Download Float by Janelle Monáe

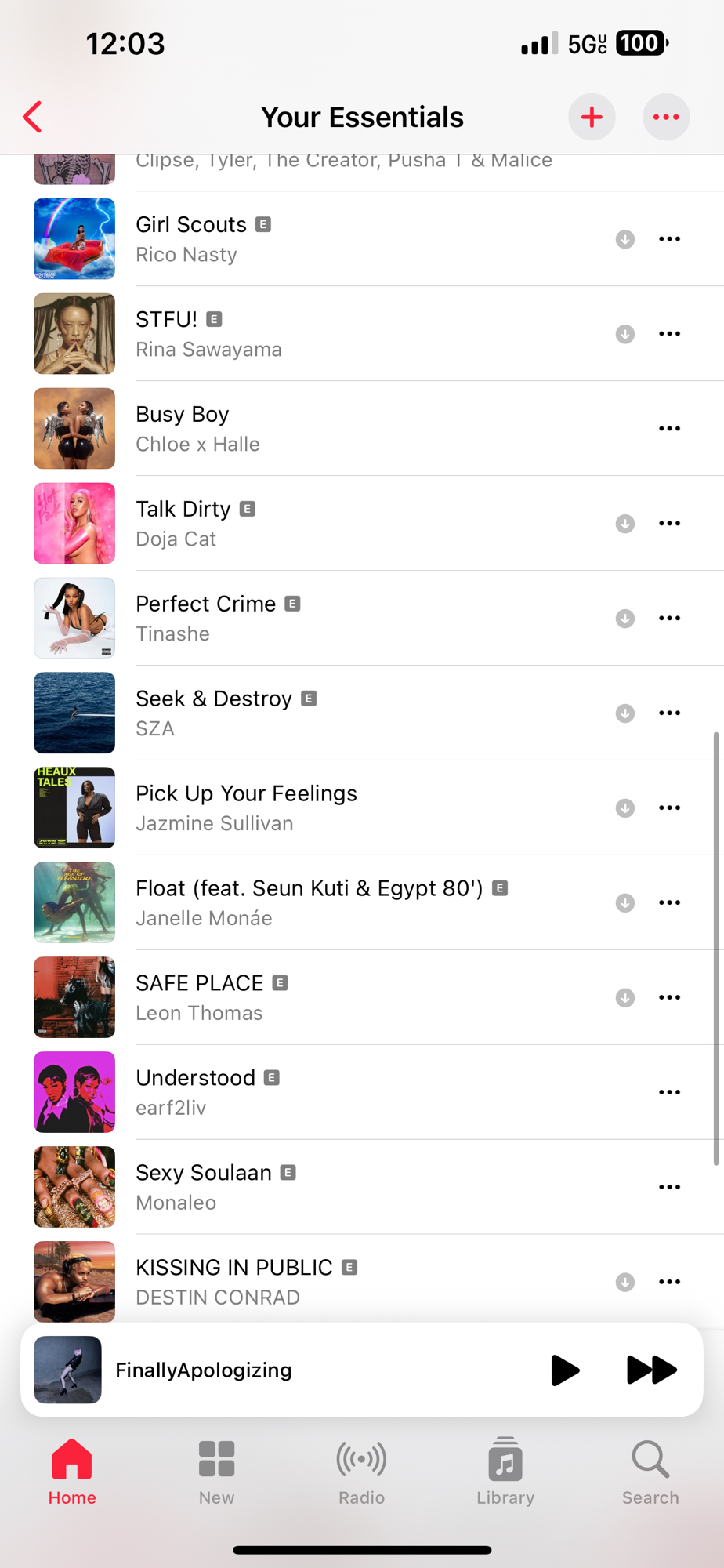tap(624, 903)
